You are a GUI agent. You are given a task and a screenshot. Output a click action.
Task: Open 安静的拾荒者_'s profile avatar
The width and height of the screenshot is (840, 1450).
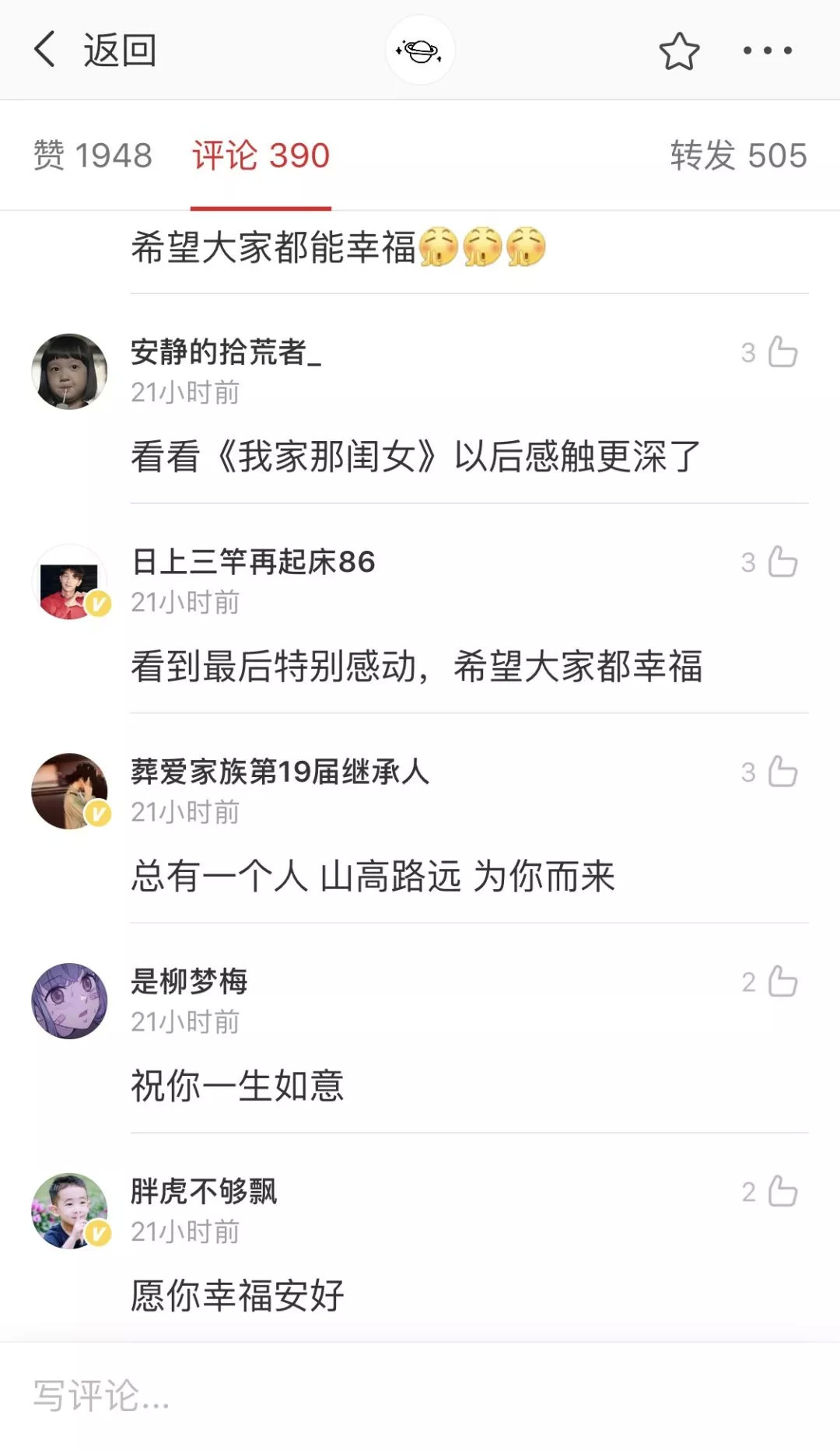(x=70, y=372)
